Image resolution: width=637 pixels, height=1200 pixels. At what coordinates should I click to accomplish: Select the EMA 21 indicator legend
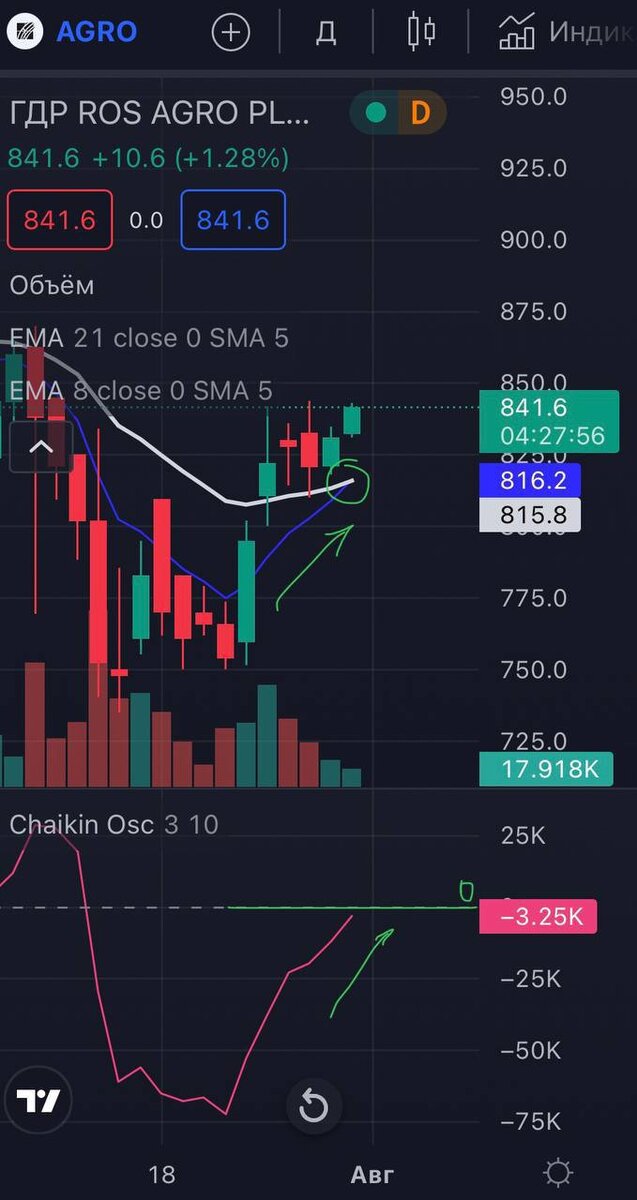(x=148, y=338)
